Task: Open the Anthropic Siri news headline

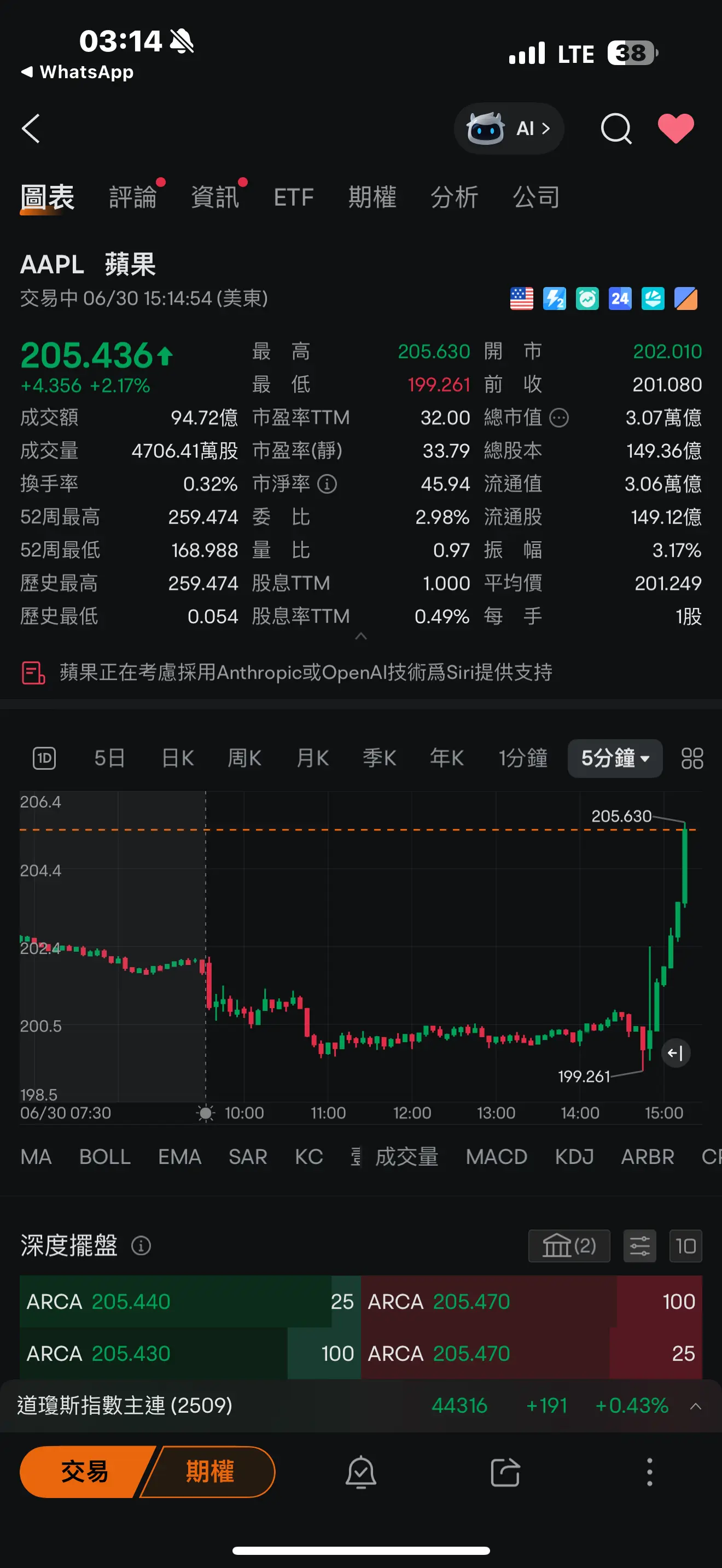Action: click(304, 671)
